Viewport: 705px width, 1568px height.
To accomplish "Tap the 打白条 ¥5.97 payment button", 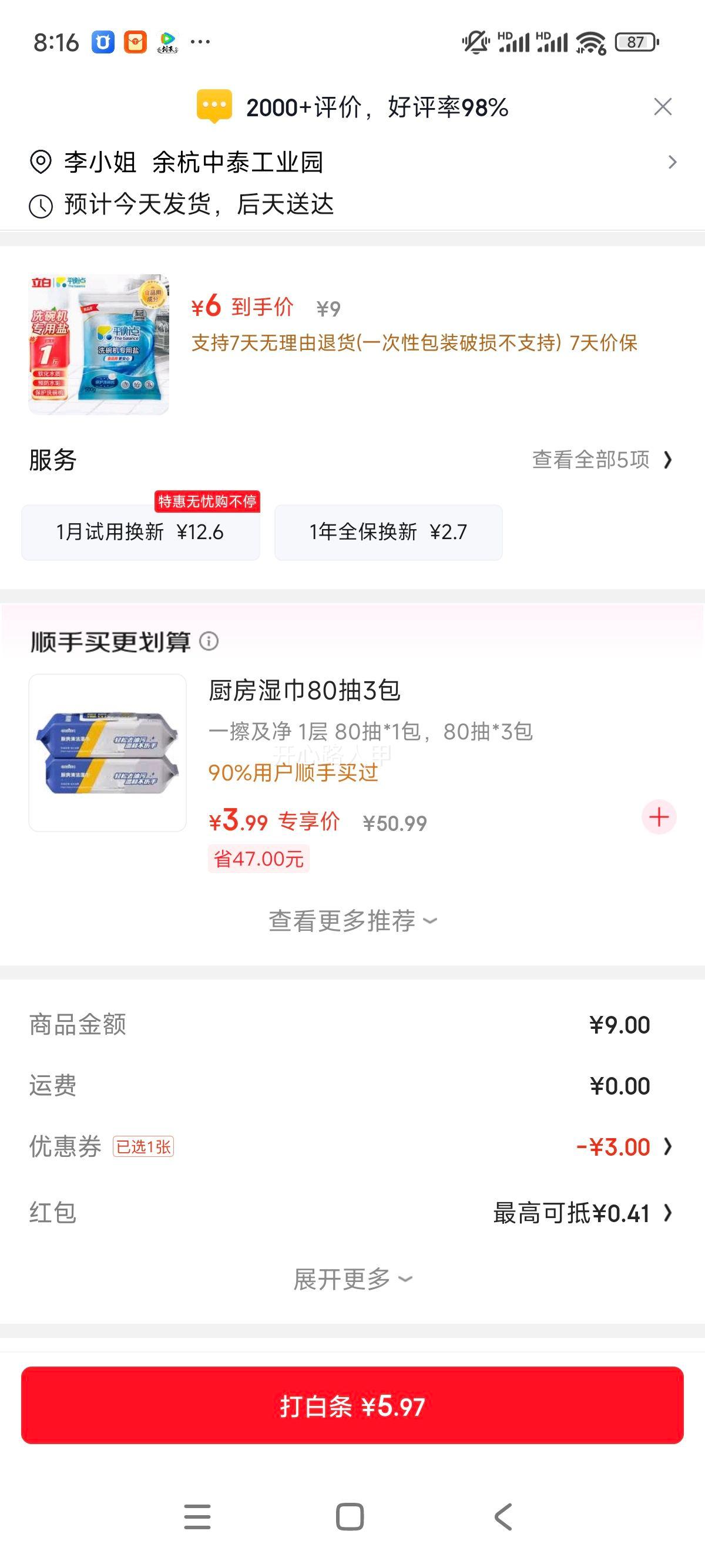I will pyautogui.click(x=352, y=1406).
